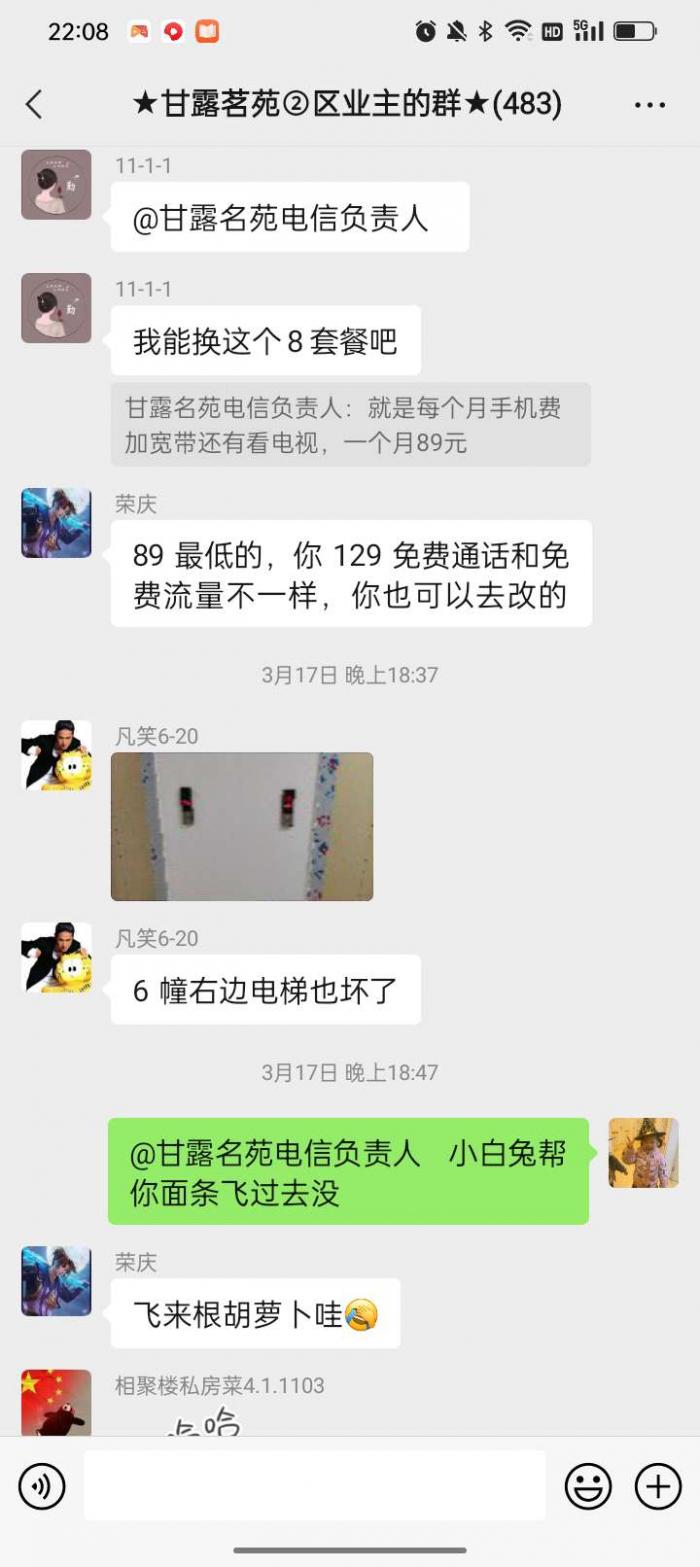
Task: Open my own avatar beside the green message
Action: click(x=643, y=1153)
